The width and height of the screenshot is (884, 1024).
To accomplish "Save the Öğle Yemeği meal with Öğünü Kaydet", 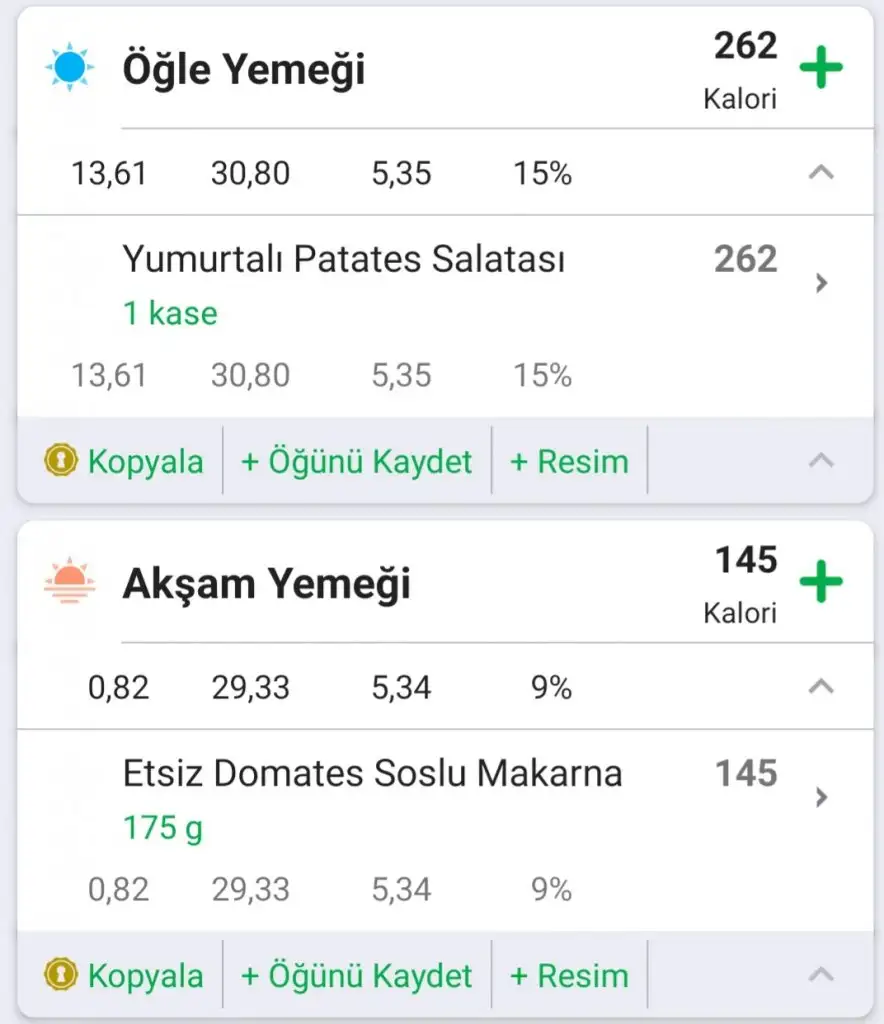I will pyautogui.click(x=357, y=461).
